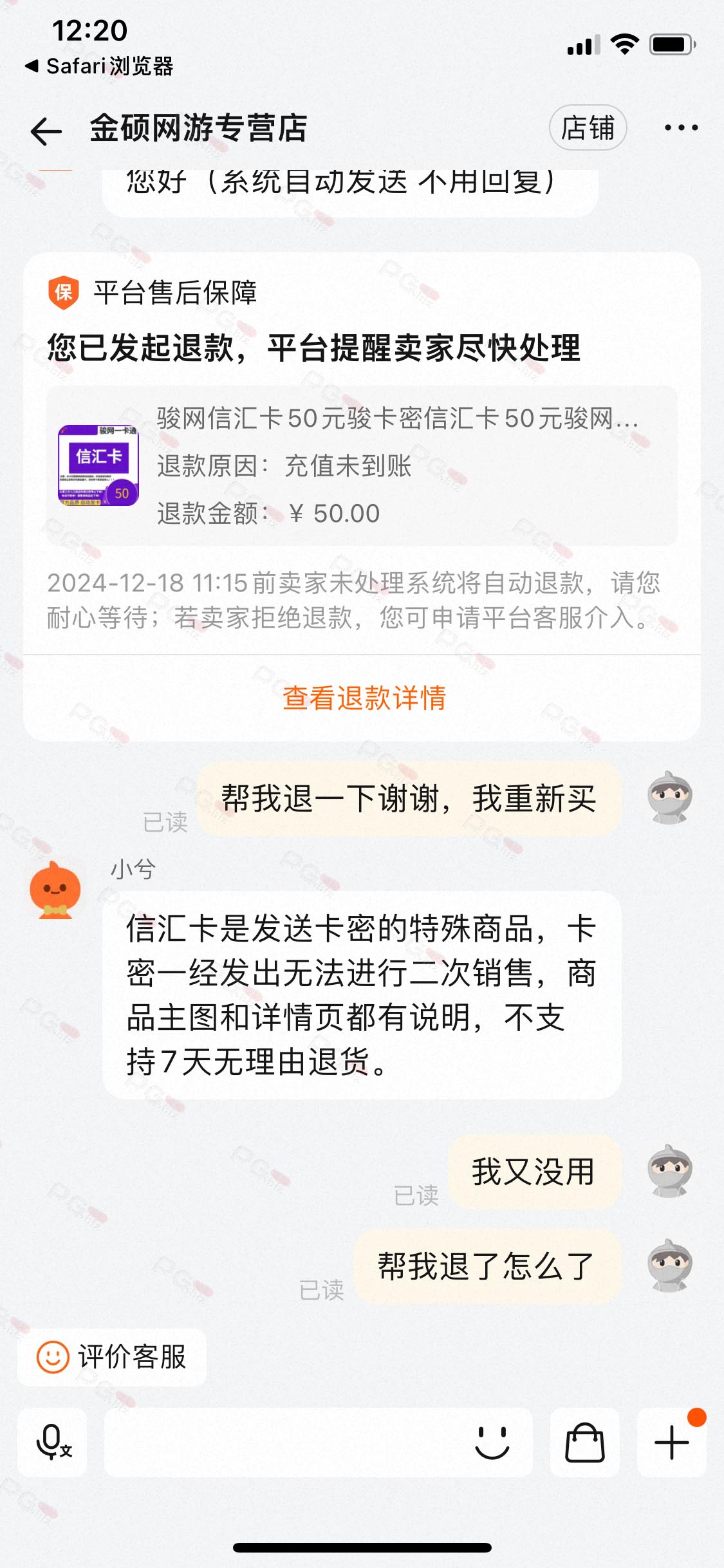Open the plus attachments menu

point(671,1442)
